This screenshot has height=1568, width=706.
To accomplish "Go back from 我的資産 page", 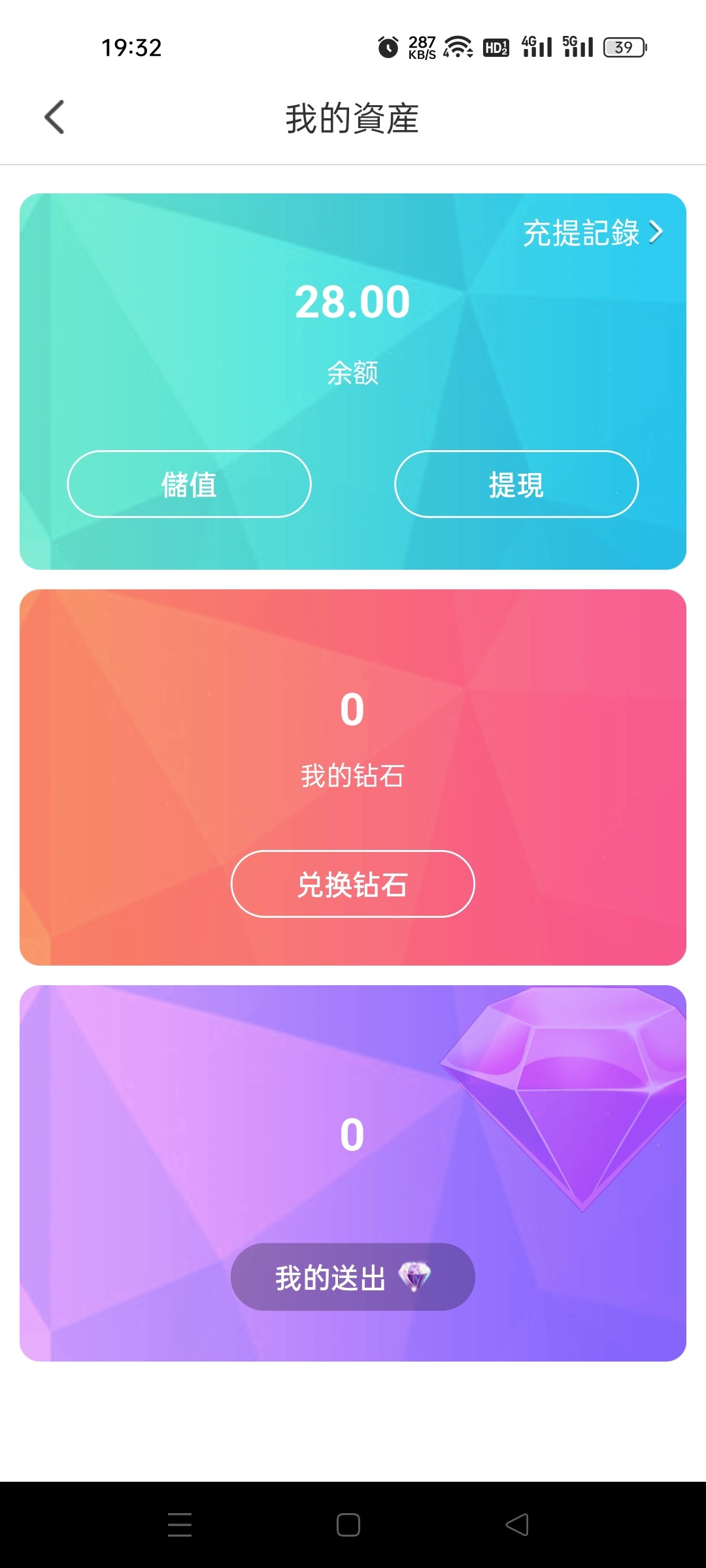I will click(54, 118).
